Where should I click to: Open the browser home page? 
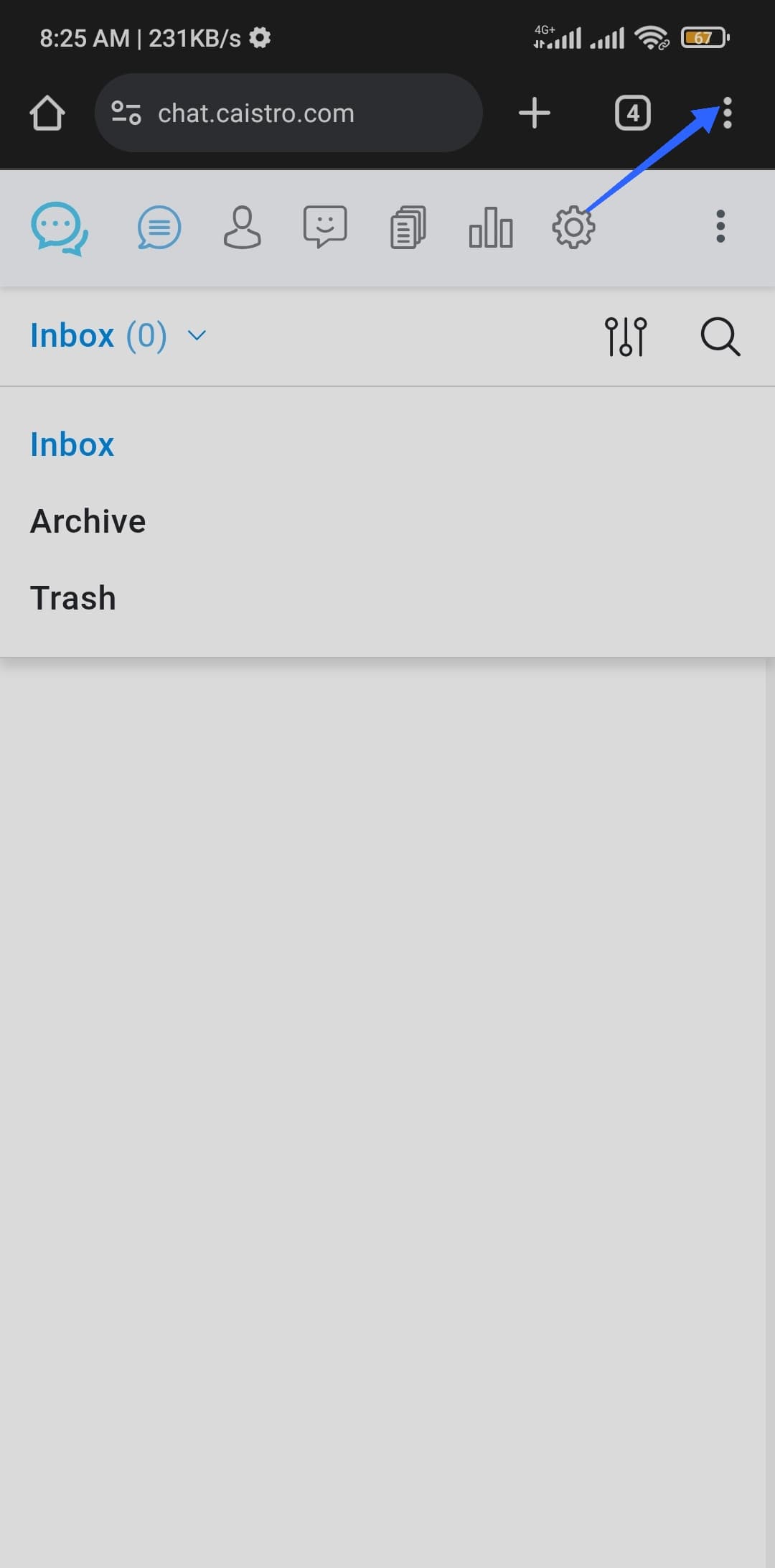coord(47,113)
